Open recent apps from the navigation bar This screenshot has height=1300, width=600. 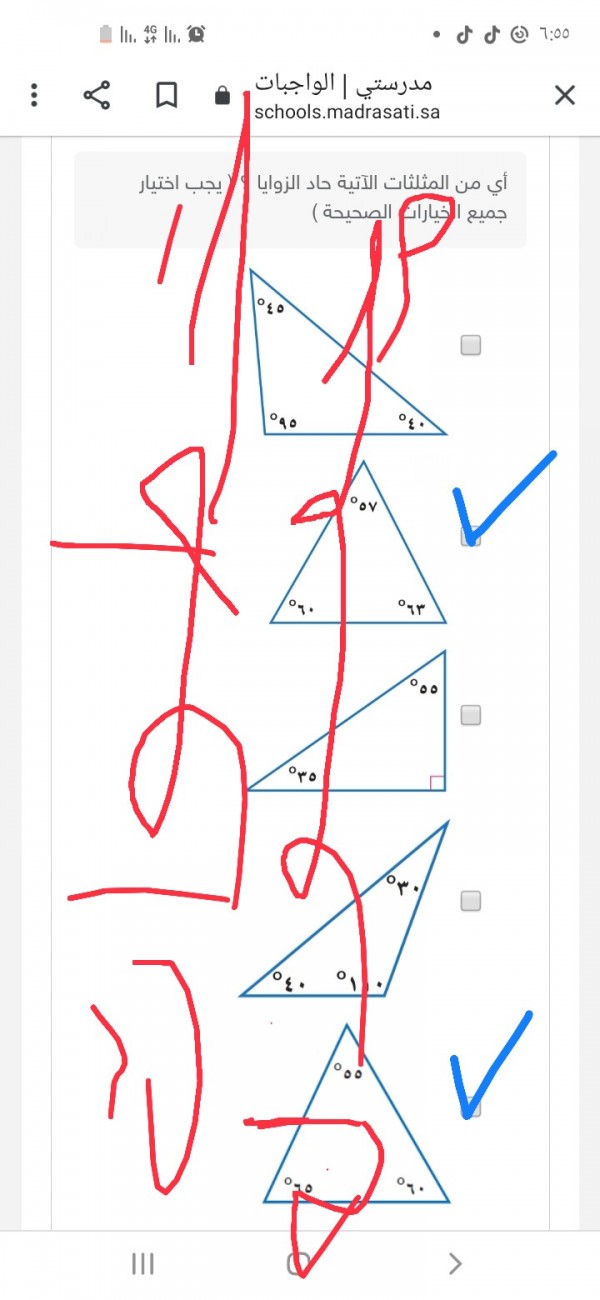pyautogui.click(x=143, y=1264)
